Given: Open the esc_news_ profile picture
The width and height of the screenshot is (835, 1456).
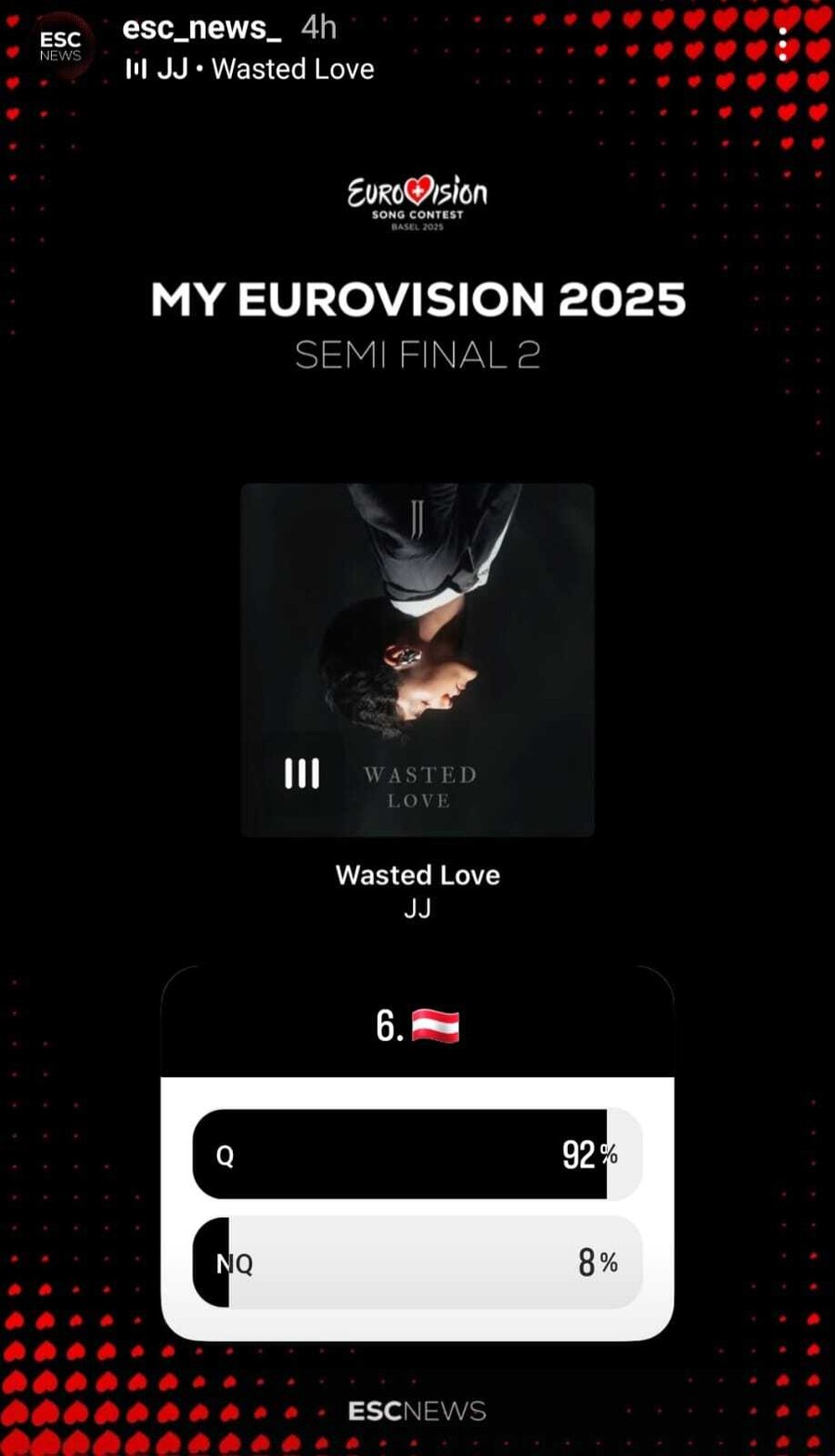Looking at the screenshot, I should pos(60,45).
